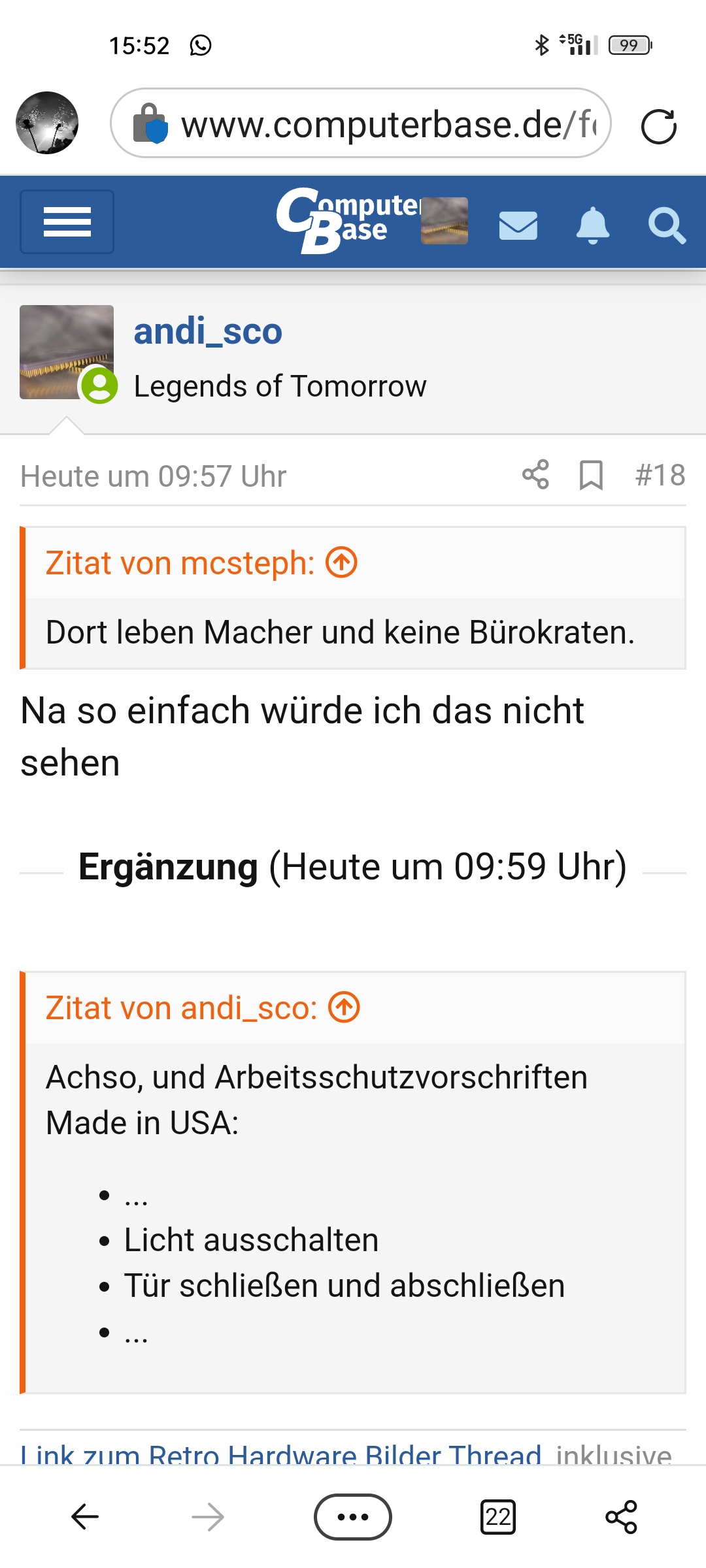
Task: Open the forum search
Action: click(666, 225)
